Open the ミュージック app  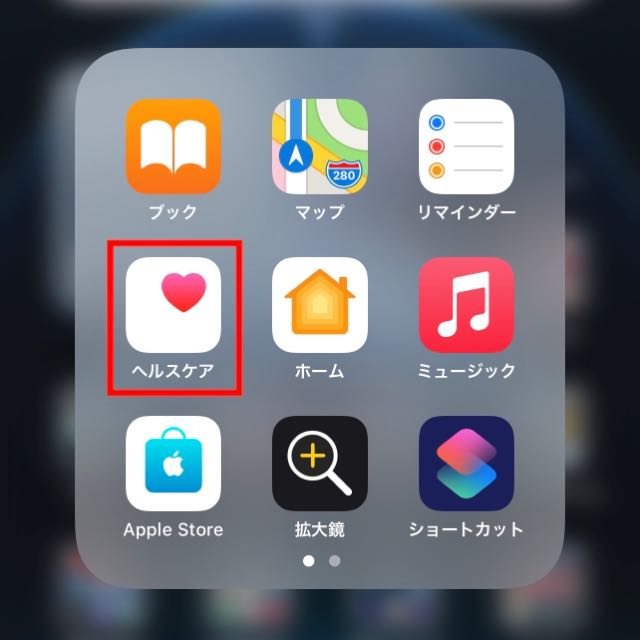(x=466, y=305)
